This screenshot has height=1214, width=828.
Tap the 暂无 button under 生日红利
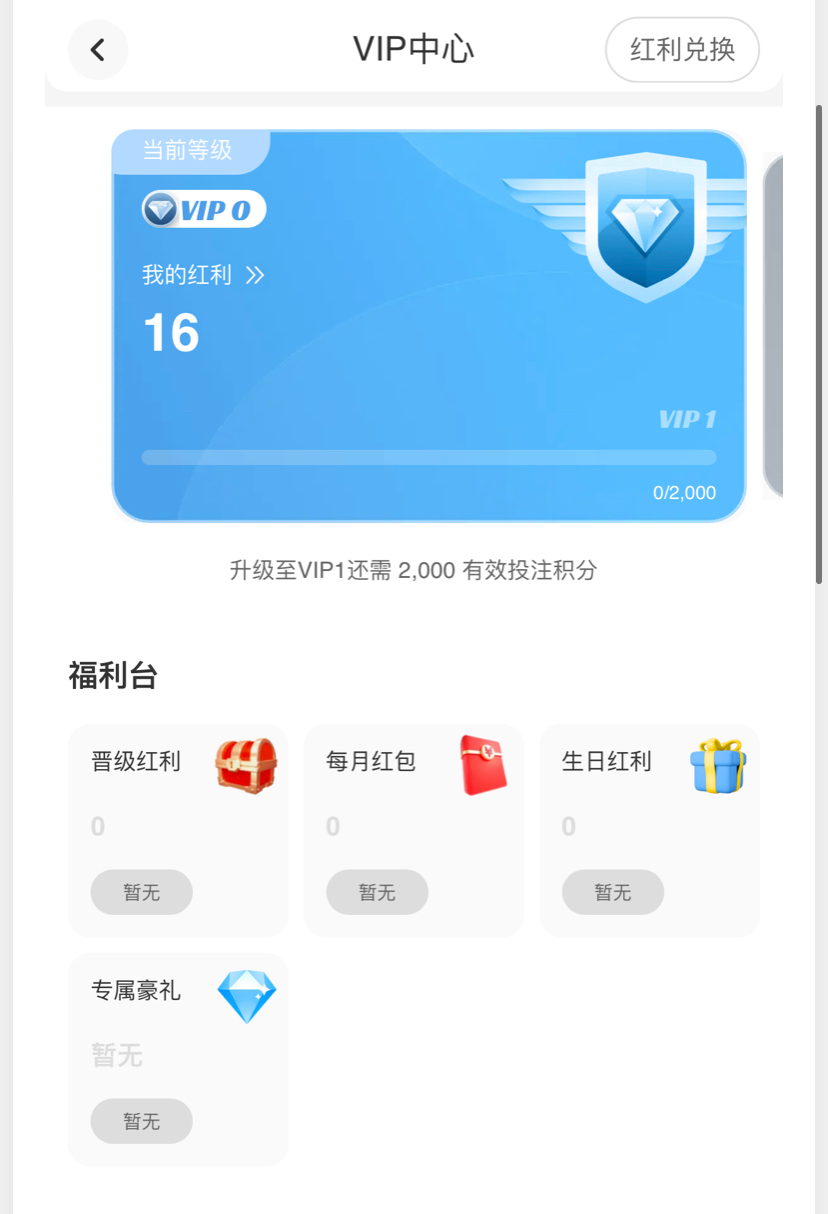(x=612, y=892)
